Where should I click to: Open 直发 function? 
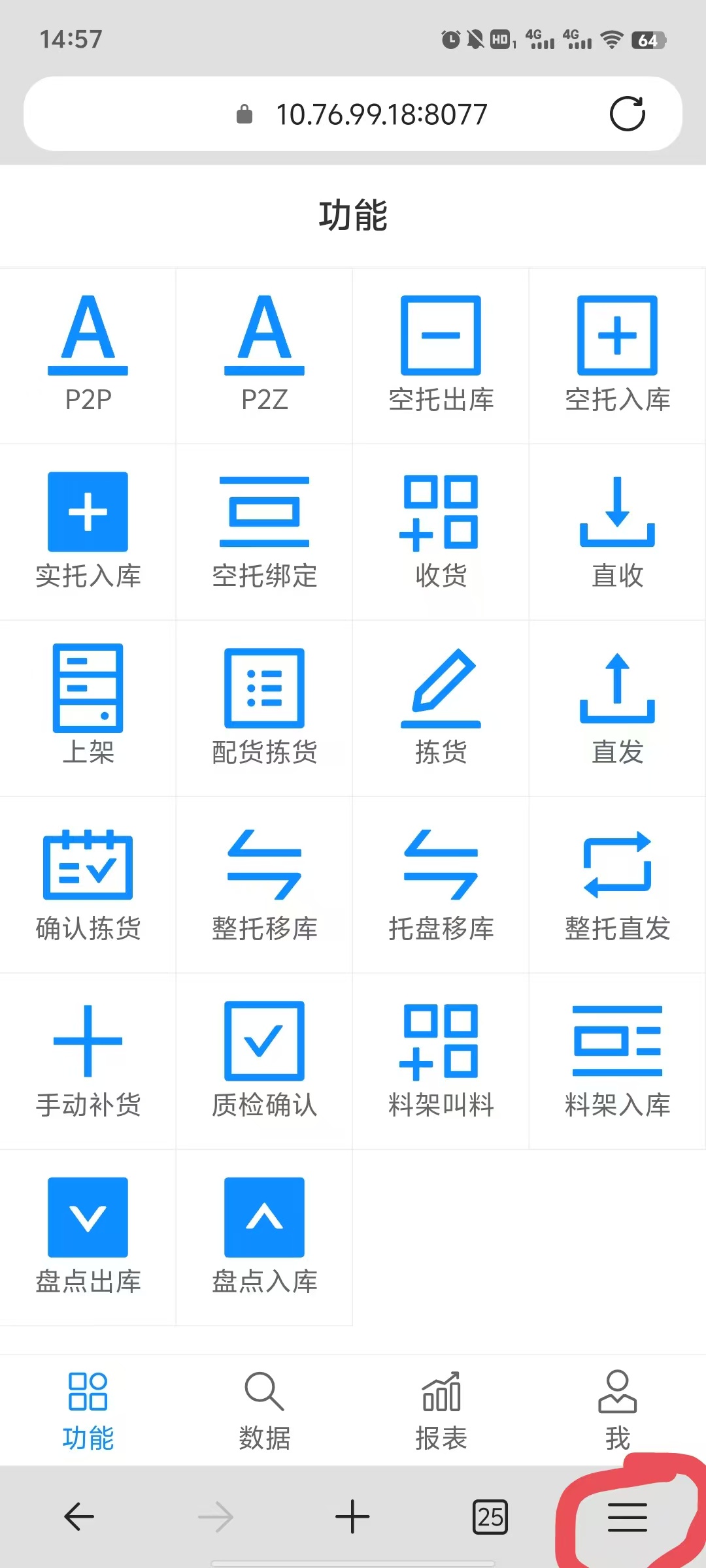pyautogui.click(x=617, y=708)
